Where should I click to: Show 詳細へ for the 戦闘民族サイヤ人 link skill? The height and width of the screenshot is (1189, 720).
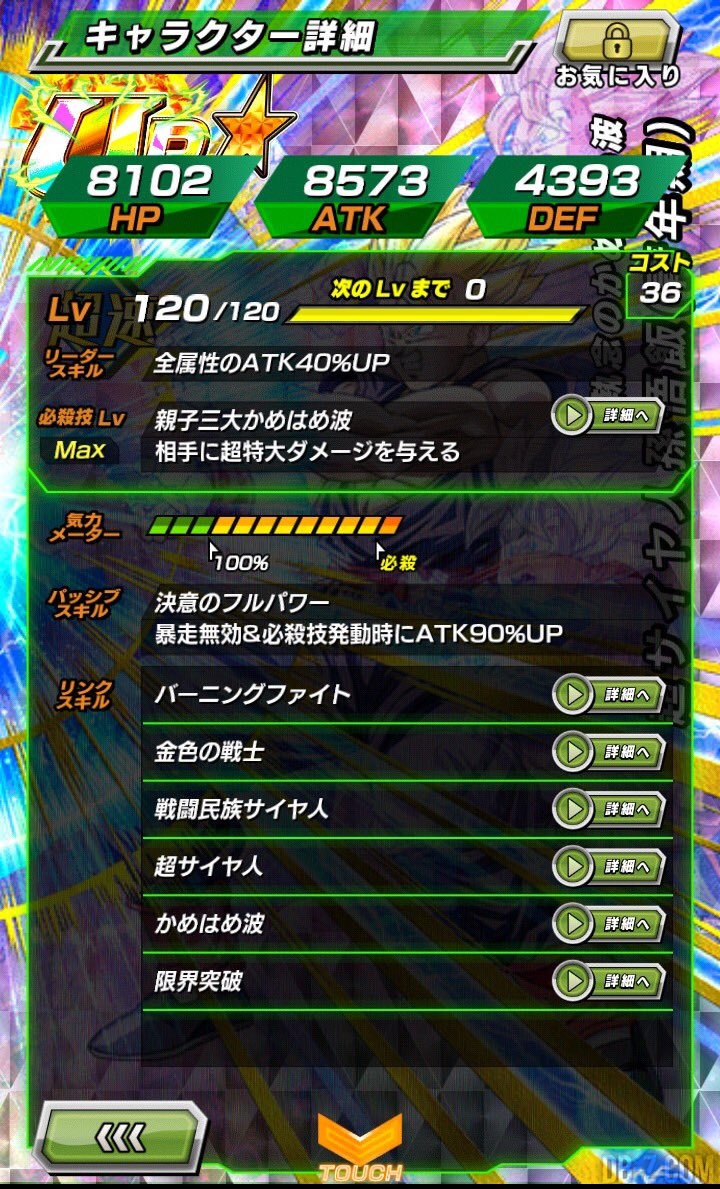click(x=608, y=809)
